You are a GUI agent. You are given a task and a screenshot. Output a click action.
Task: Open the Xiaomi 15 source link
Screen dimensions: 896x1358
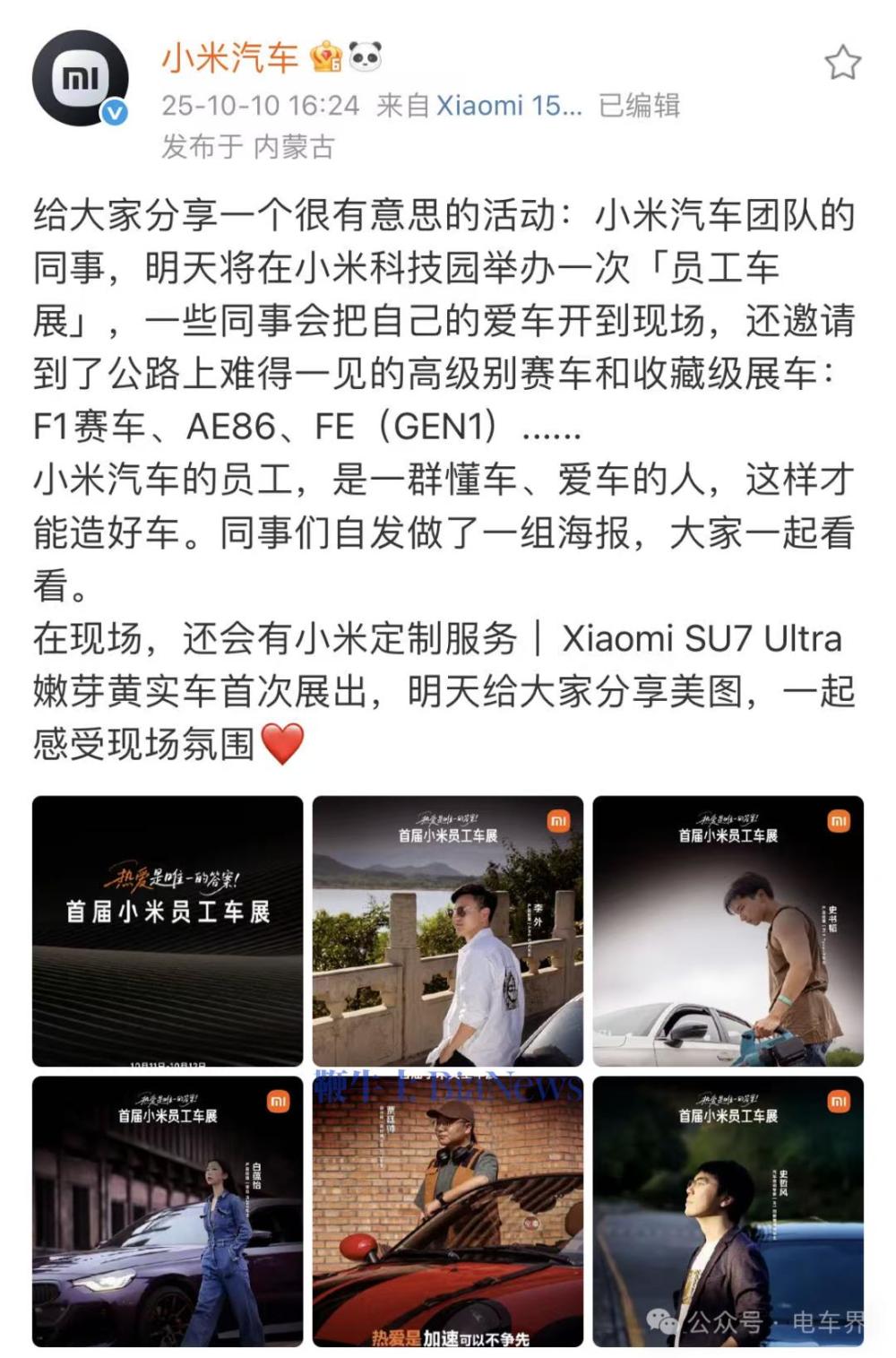508,106
